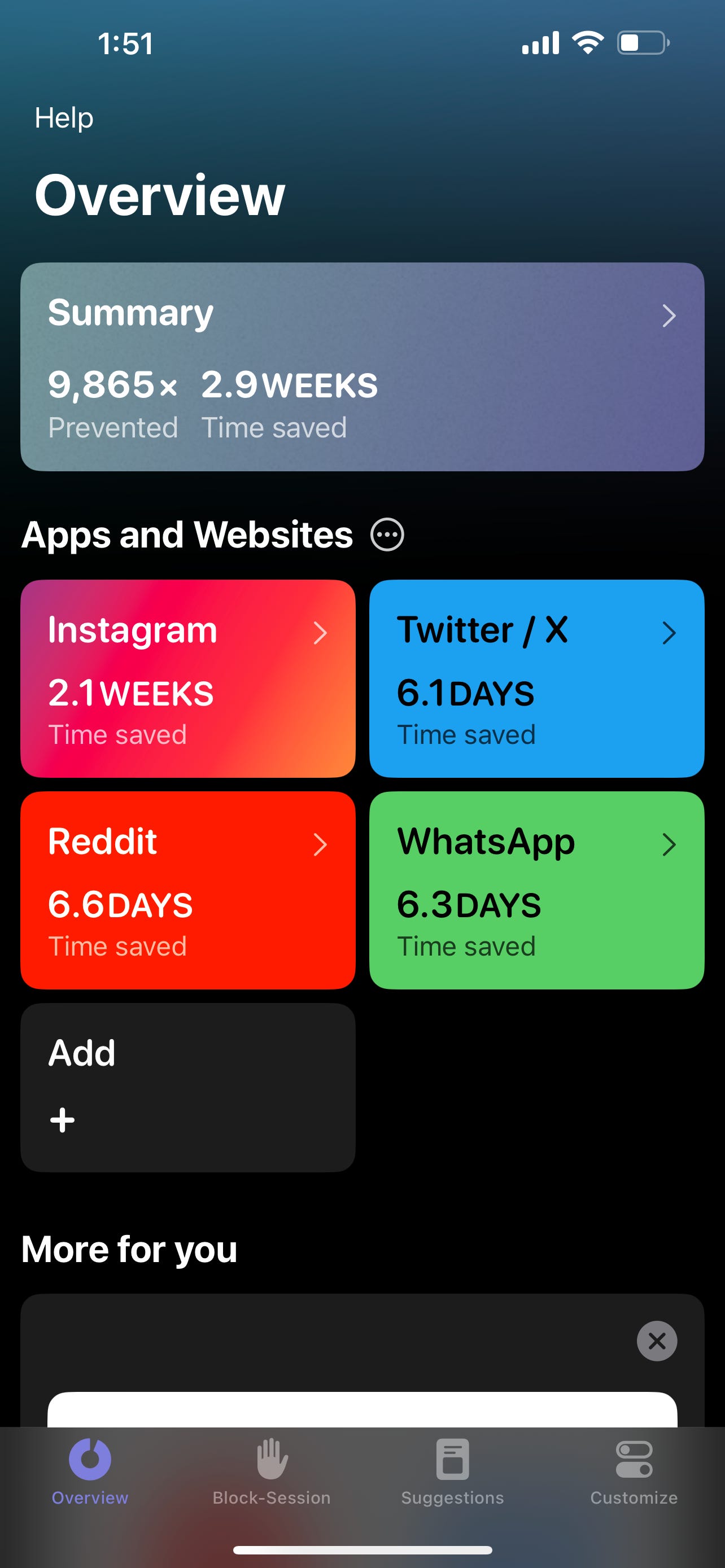Open the Twitter / X card

click(536, 678)
